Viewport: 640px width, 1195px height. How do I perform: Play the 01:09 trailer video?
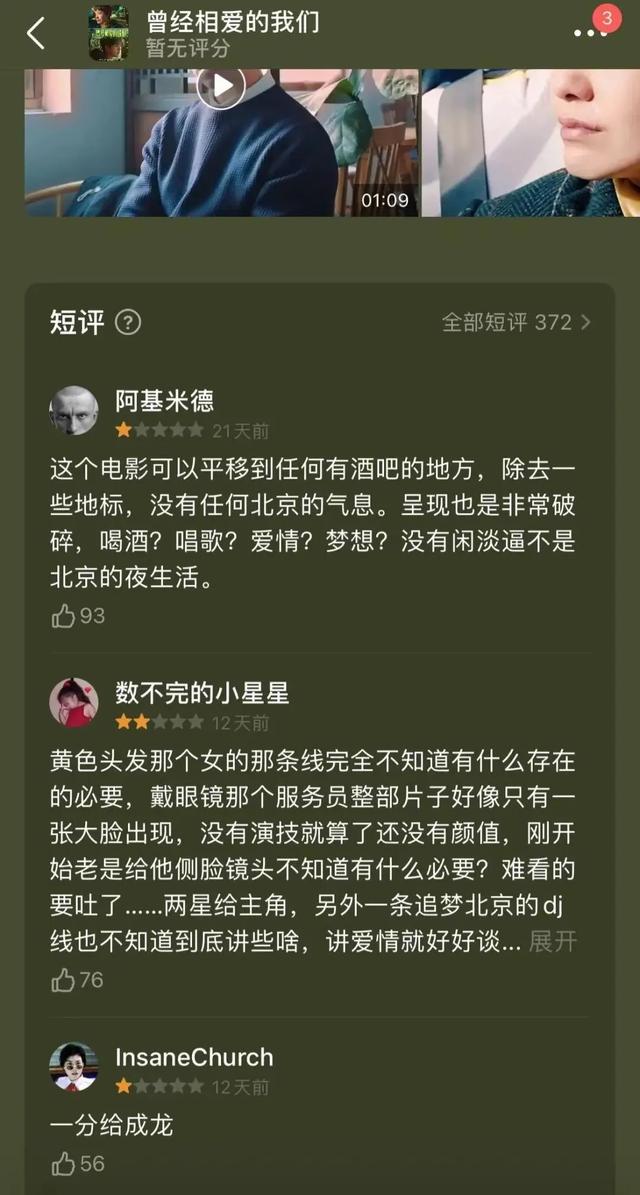221,143
